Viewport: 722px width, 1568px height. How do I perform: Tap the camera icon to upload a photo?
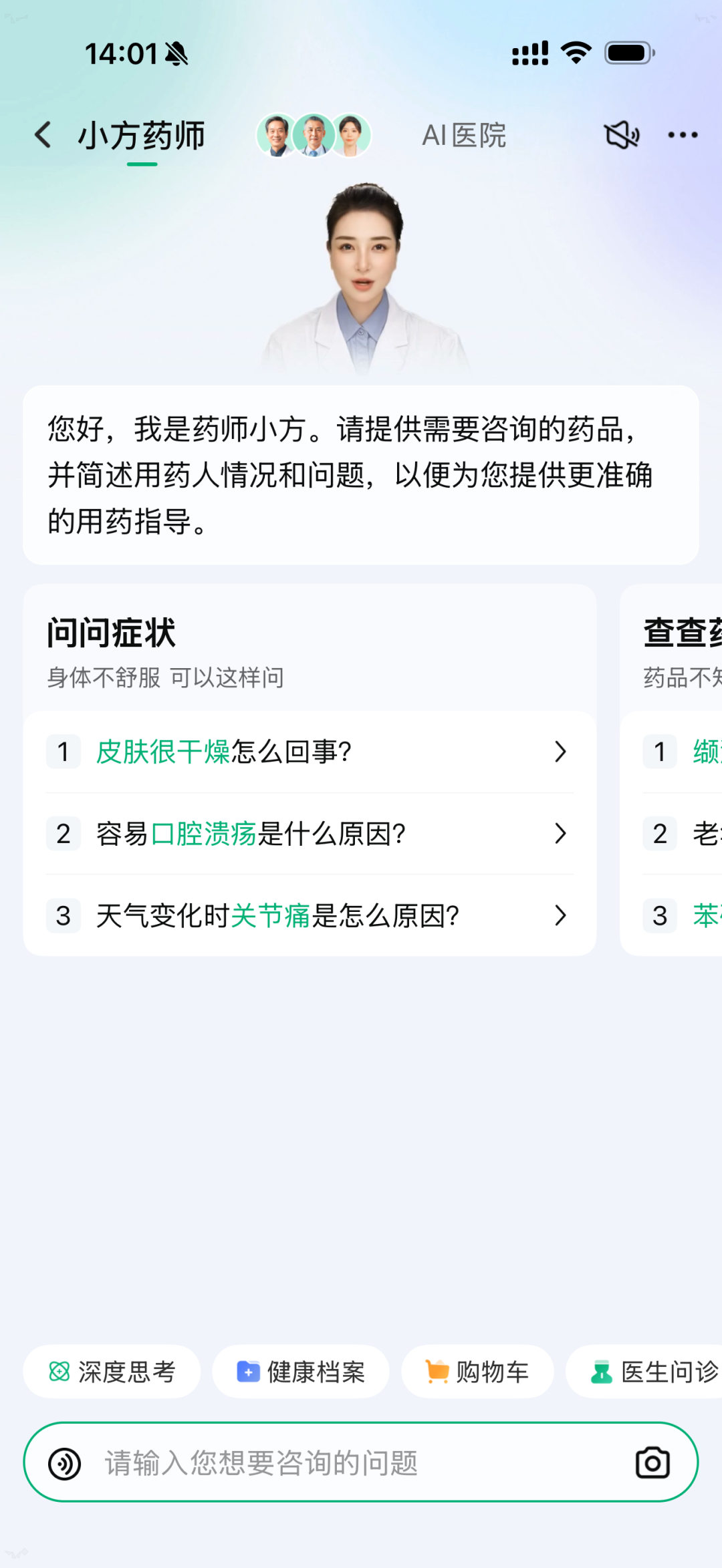(652, 1461)
